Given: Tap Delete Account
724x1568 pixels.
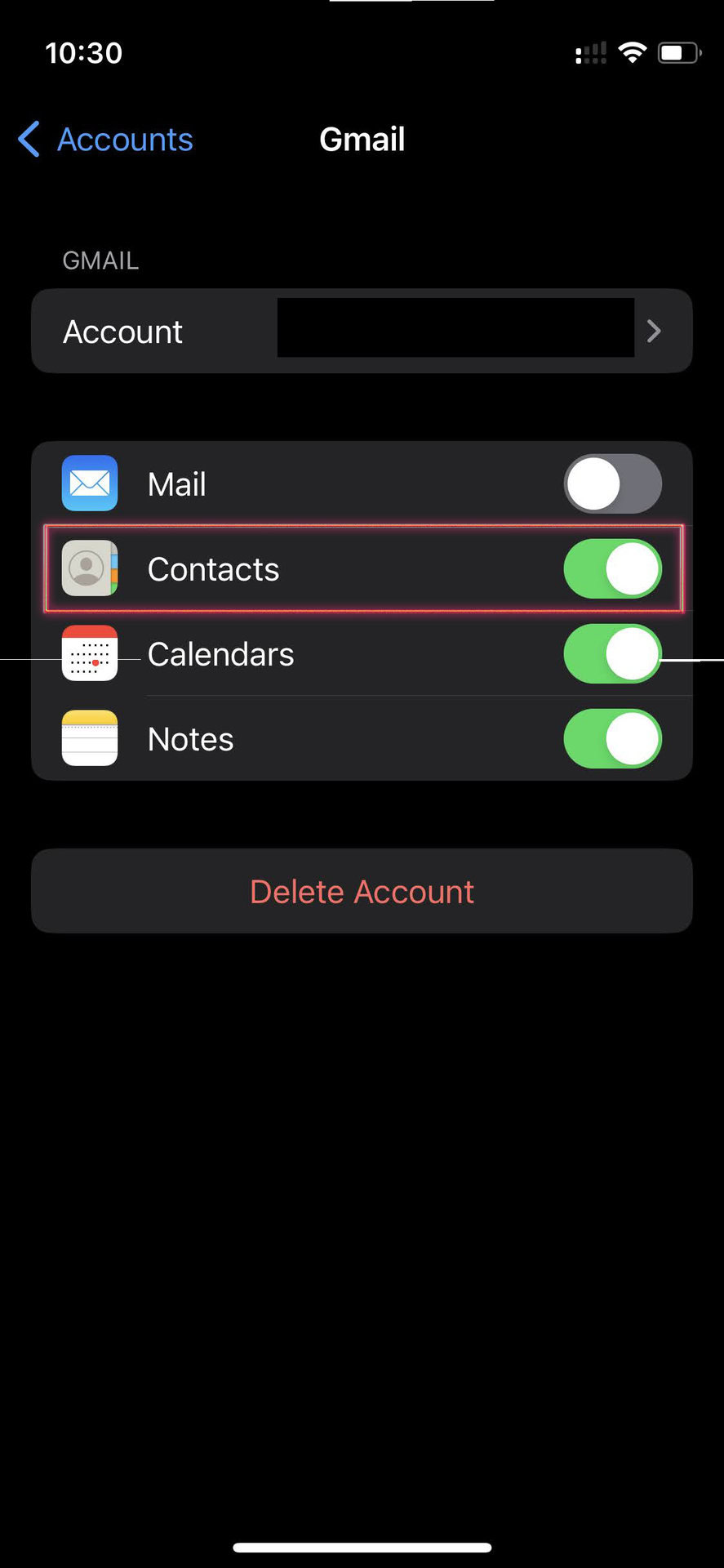Looking at the screenshot, I should point(362,891).
